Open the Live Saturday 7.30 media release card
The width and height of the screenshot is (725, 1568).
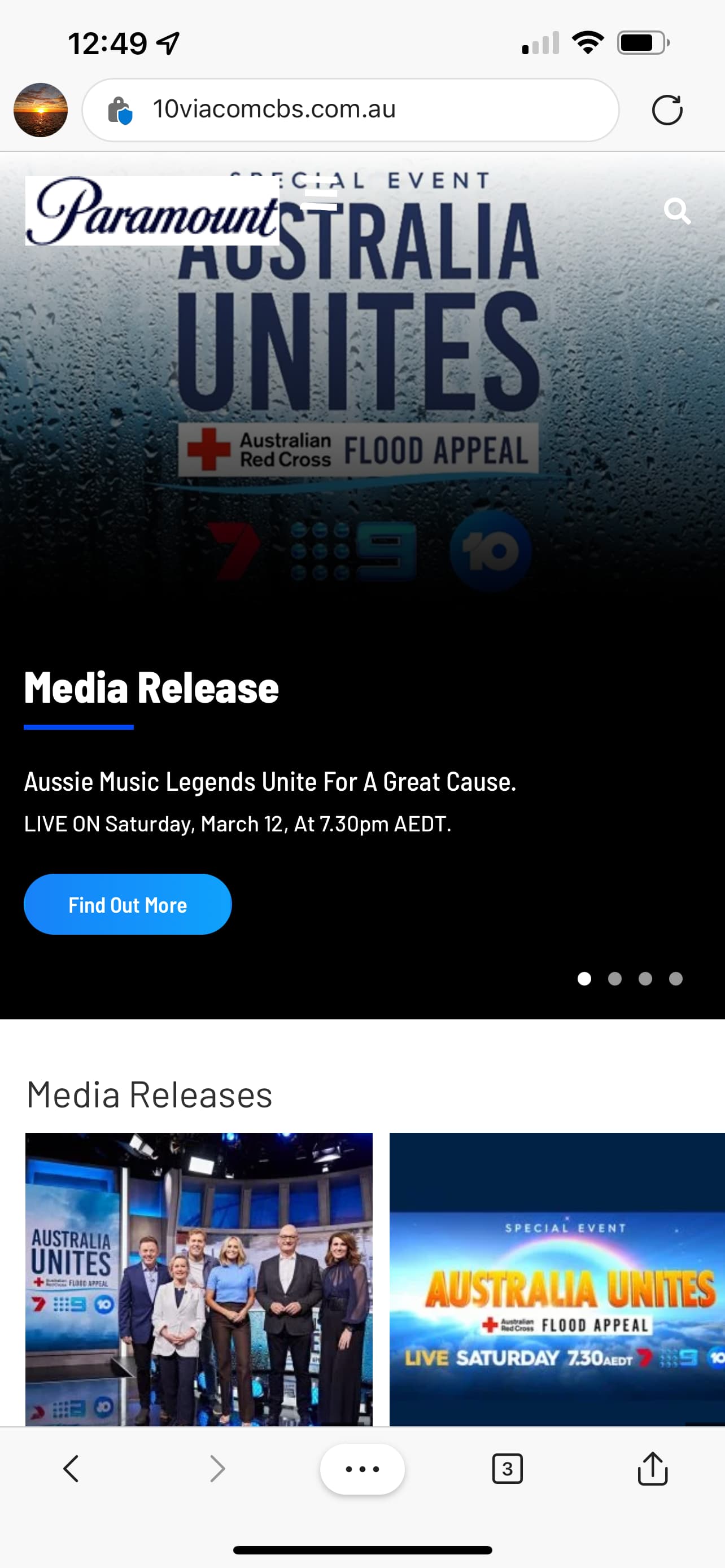coord(557,1278)
